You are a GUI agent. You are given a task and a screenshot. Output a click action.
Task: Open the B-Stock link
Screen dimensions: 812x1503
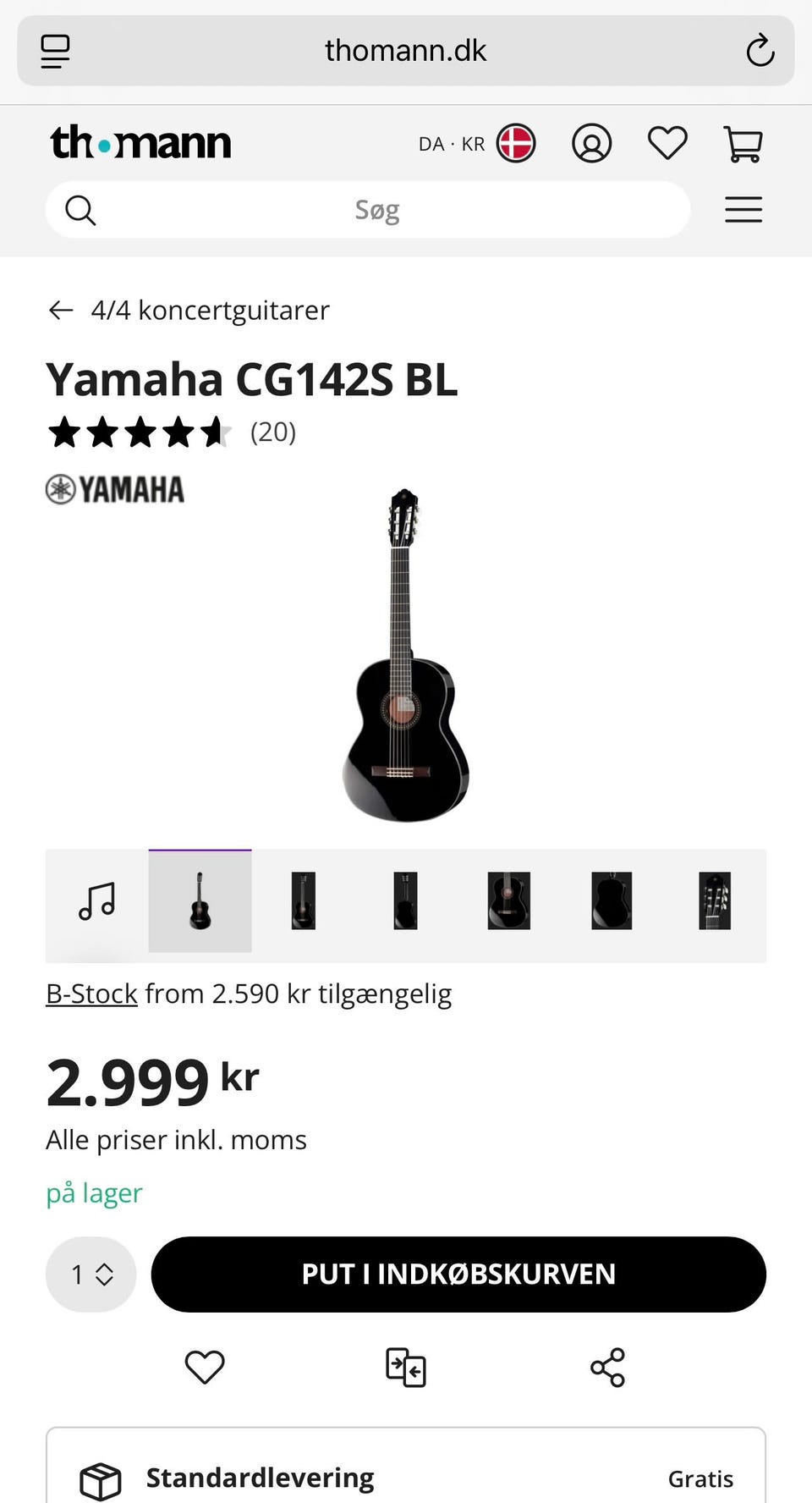[91, 994]
